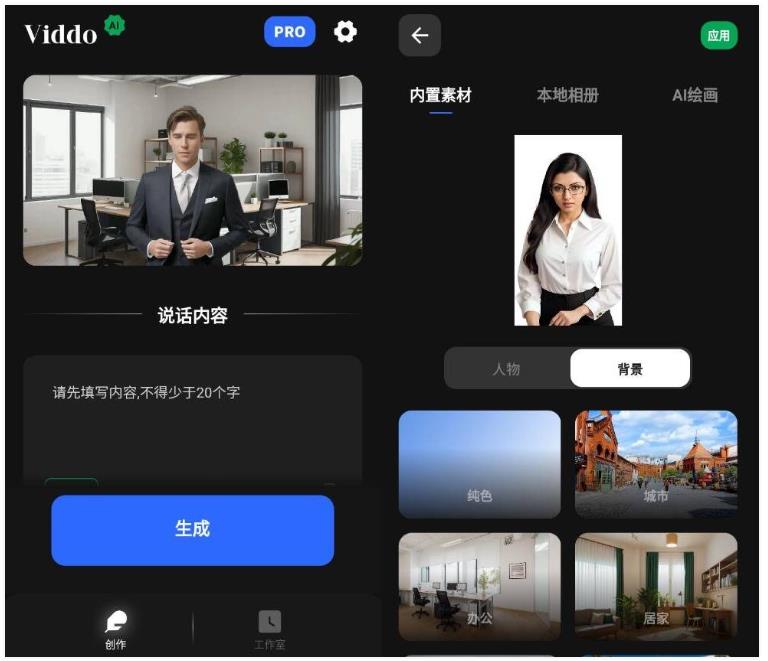Tap the 生成 generate button
Image resolution: width=768 pixels, height=661 pixels.
192,529
